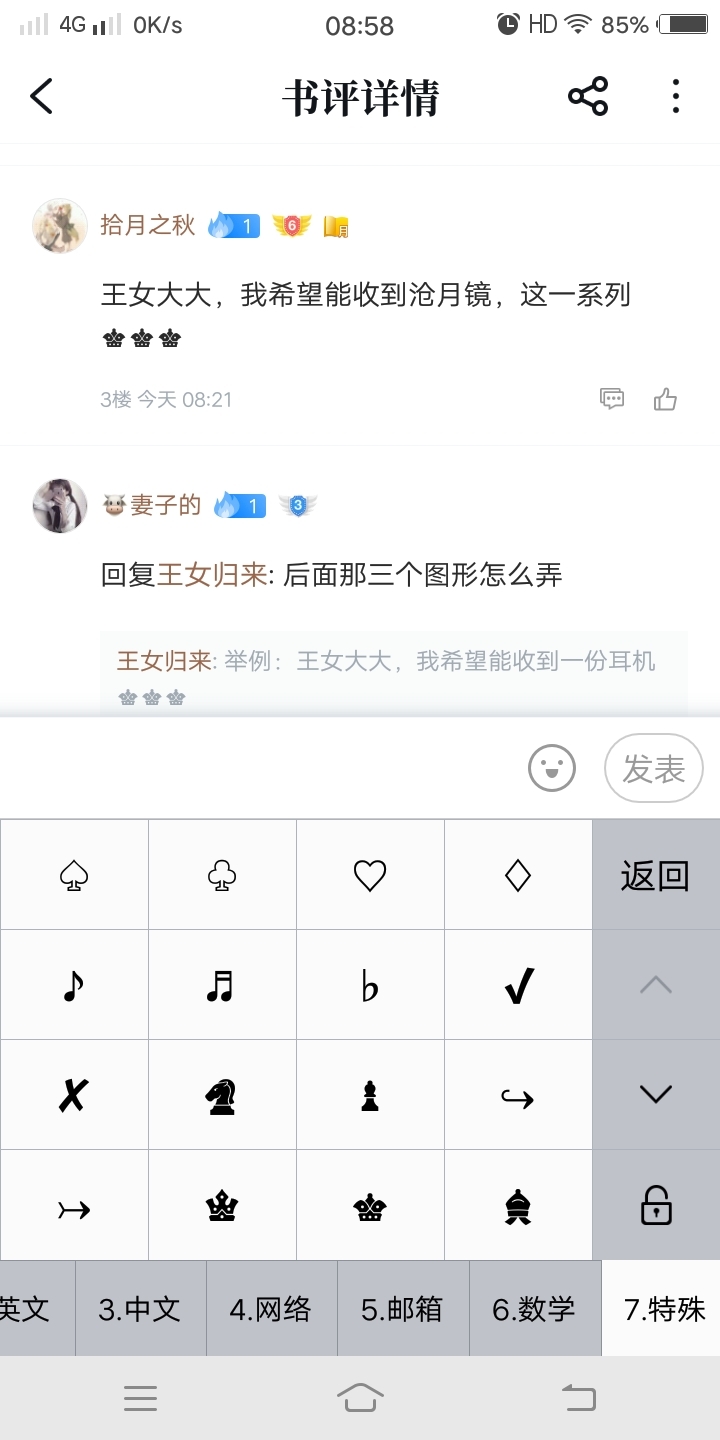Switch to the 6.数学 symbol tab
This screenshot has width=720, height=1440.
click(x=534, y=1309)
